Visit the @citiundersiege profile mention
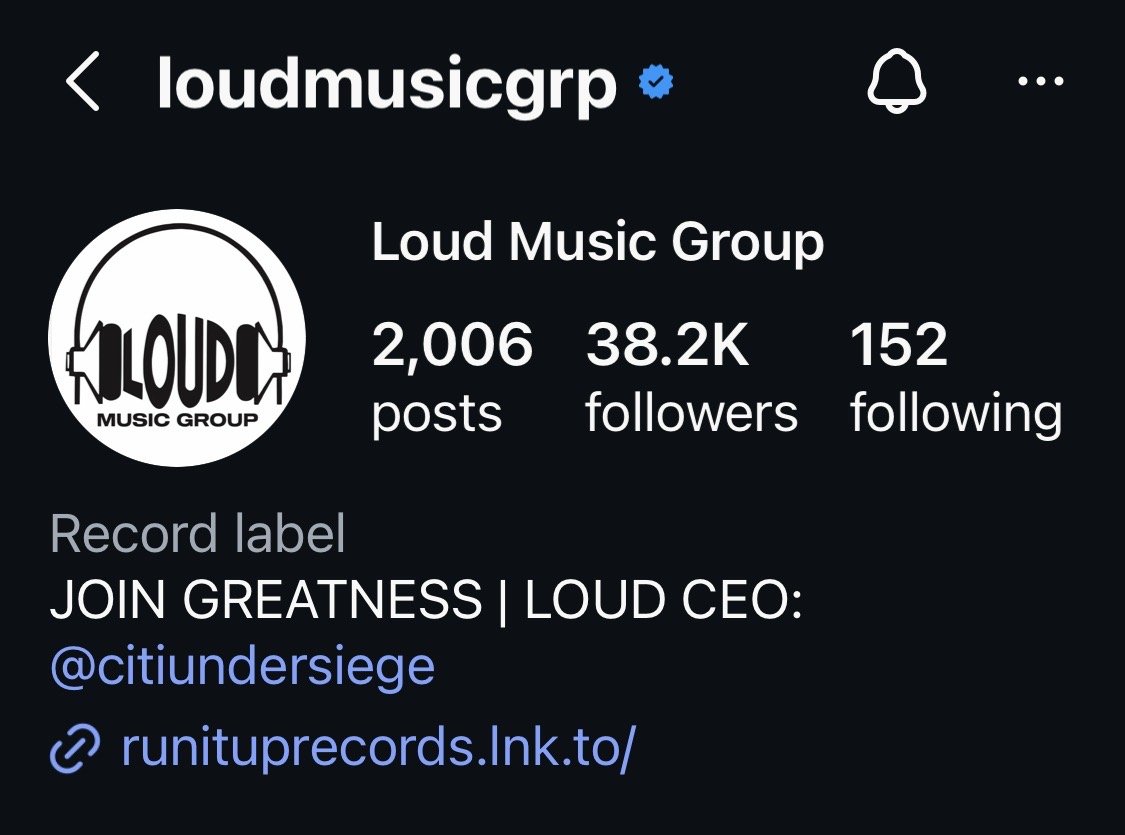1125x835 pixels. tap(243, 666)
